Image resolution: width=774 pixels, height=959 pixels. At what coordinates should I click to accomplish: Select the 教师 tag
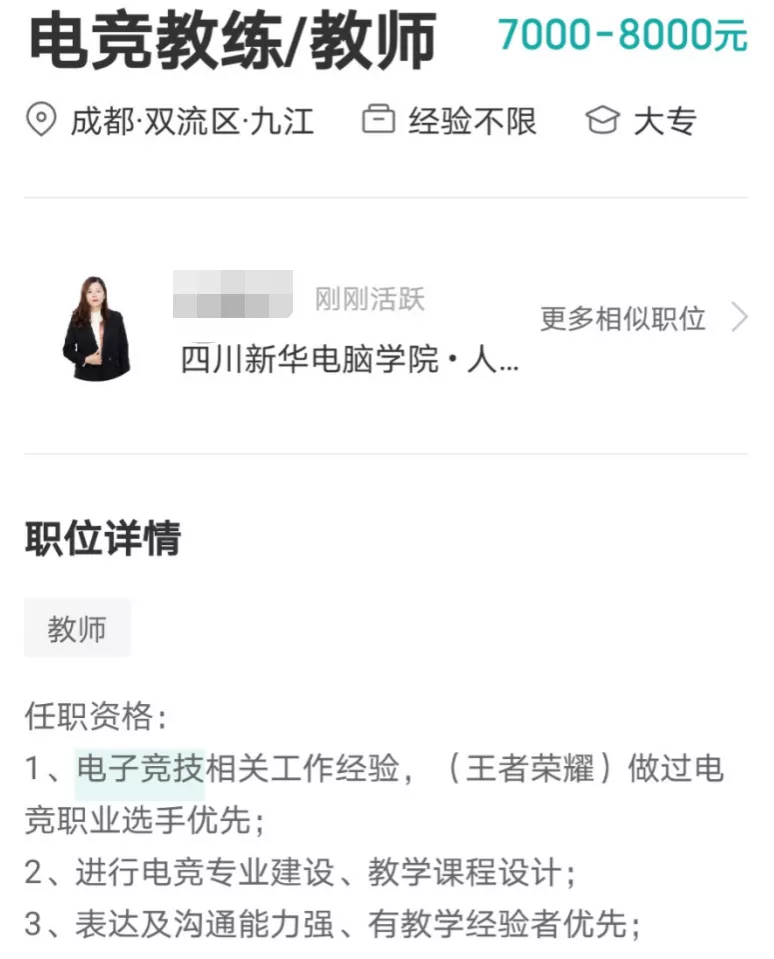tap(77, 628)
